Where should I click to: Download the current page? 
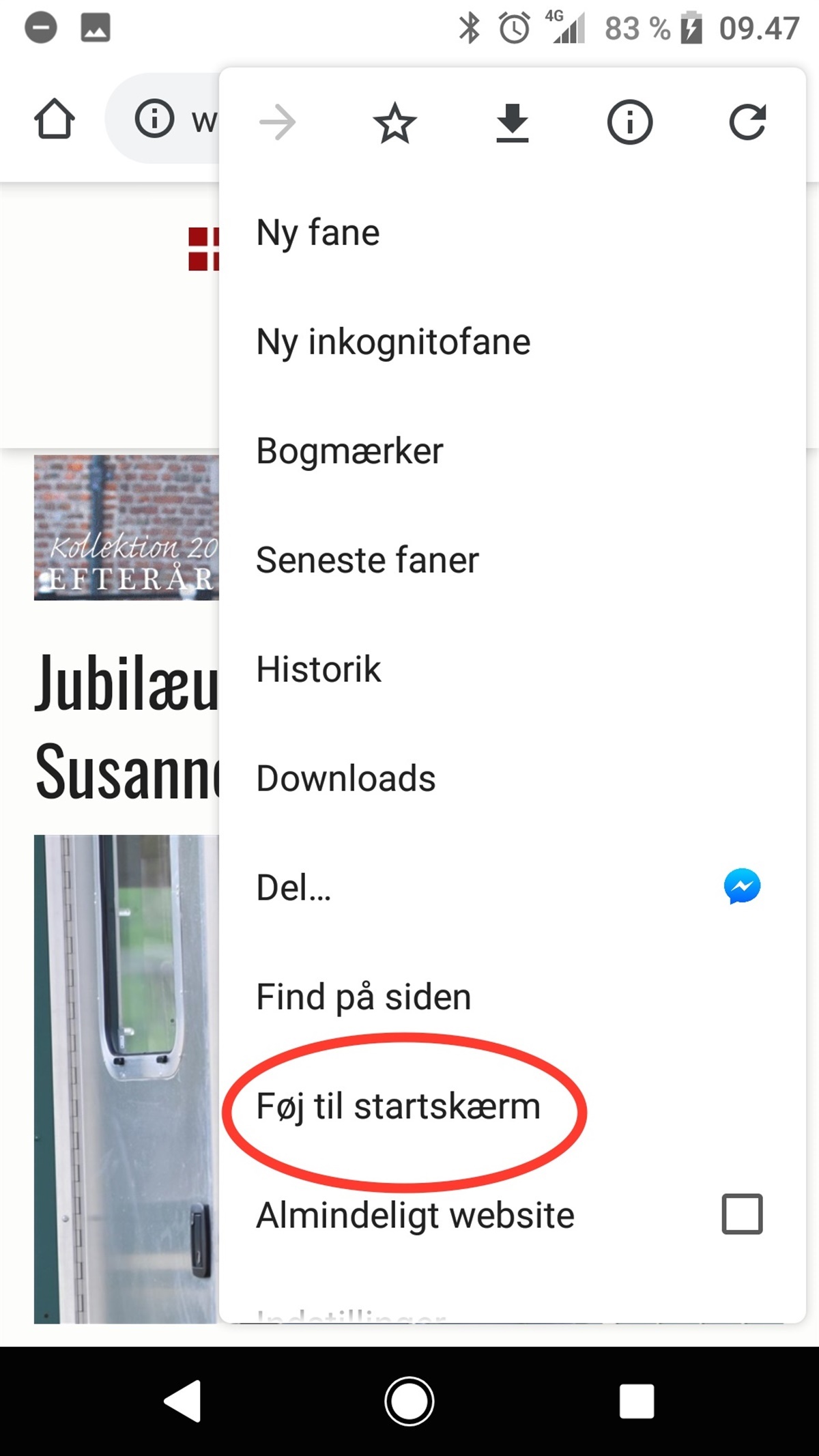pos(512,124)
